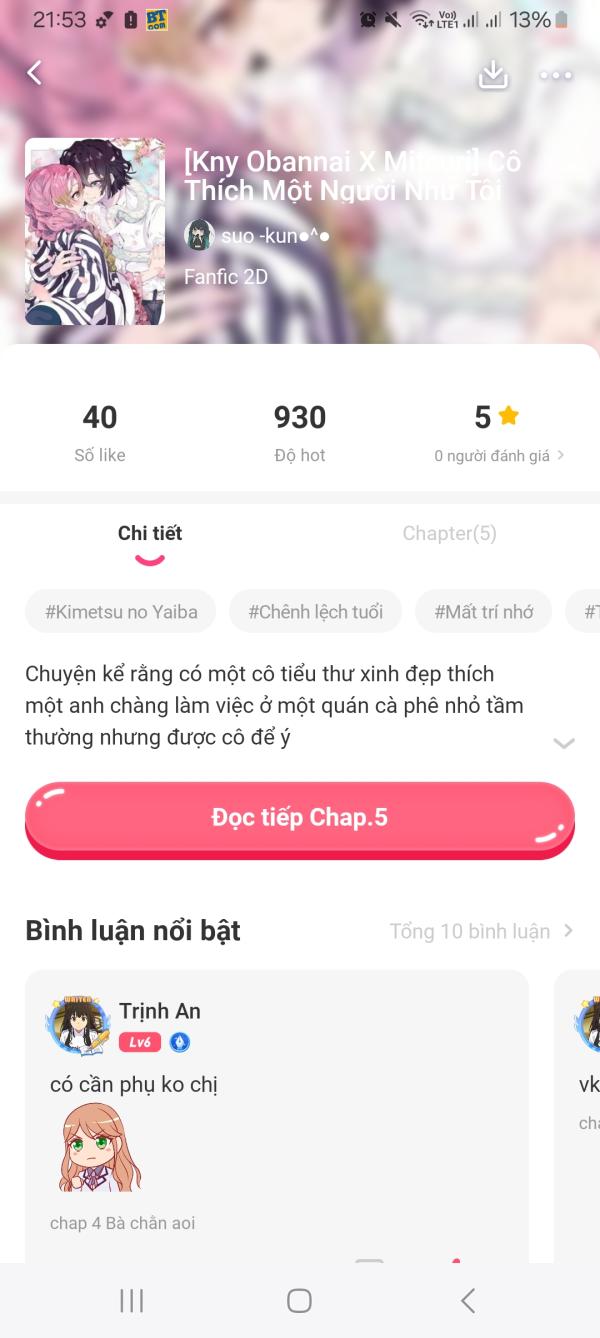The width and height of the screenshot is (600, 1338).
Task: Tap the system home button
Action: pyautogui.click(x=299, y=1300)
